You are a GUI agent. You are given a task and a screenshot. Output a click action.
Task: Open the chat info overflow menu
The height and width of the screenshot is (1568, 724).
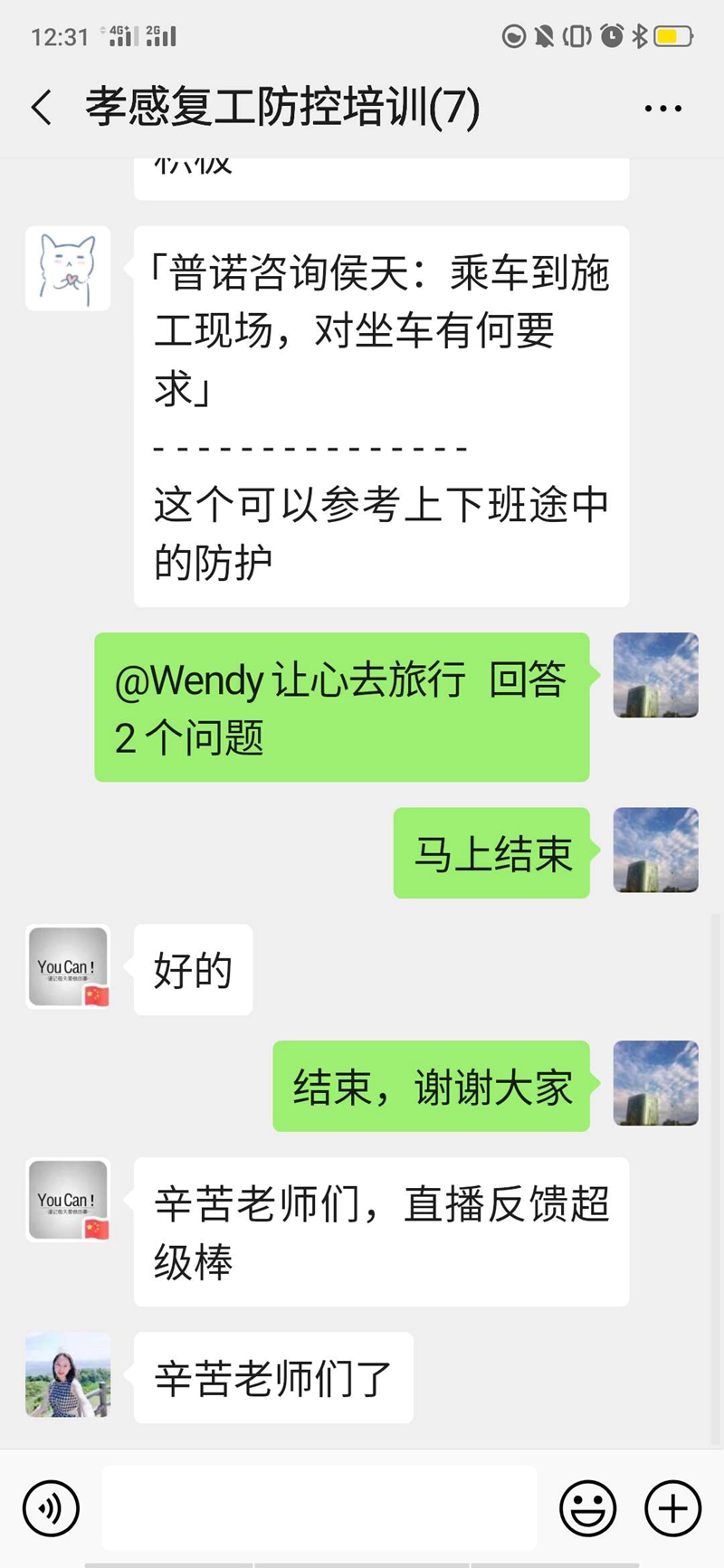pyautogui.click(x=662, y=109)
